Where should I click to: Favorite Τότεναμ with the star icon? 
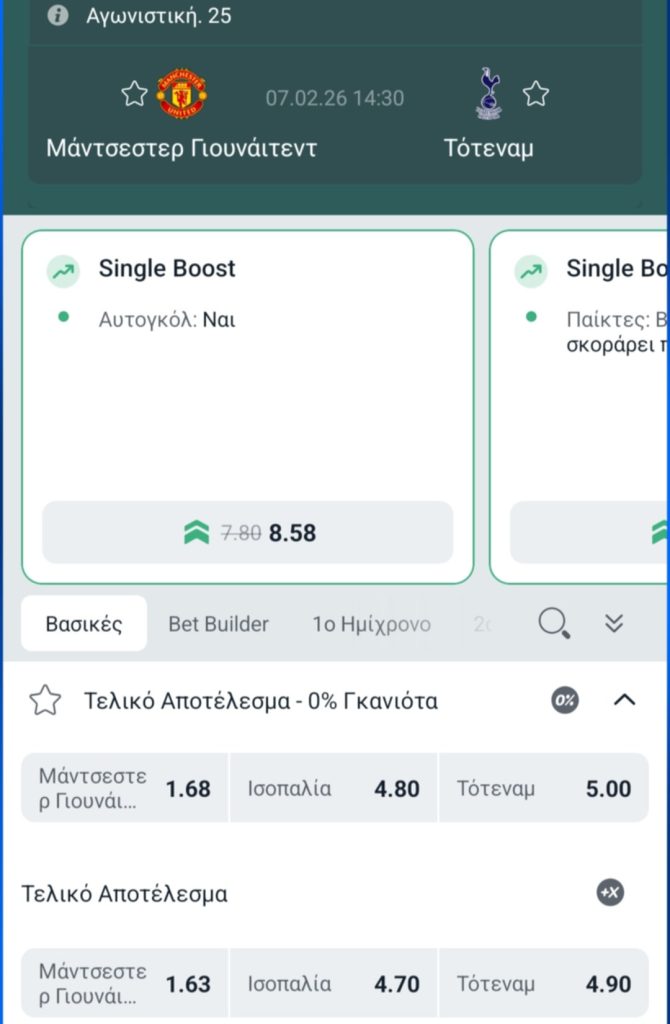tap(536, 94)
